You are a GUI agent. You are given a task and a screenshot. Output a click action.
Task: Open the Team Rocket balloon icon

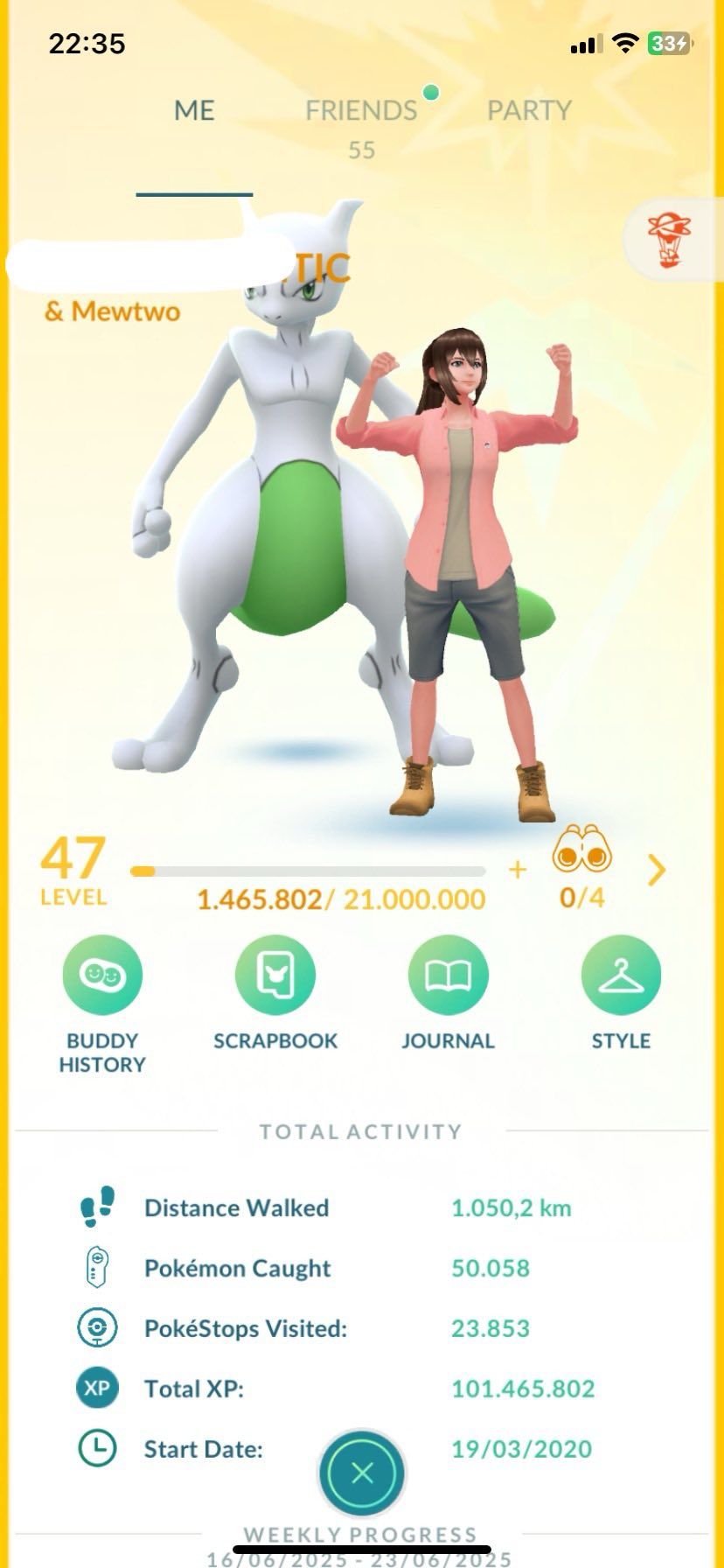point(669,241)
